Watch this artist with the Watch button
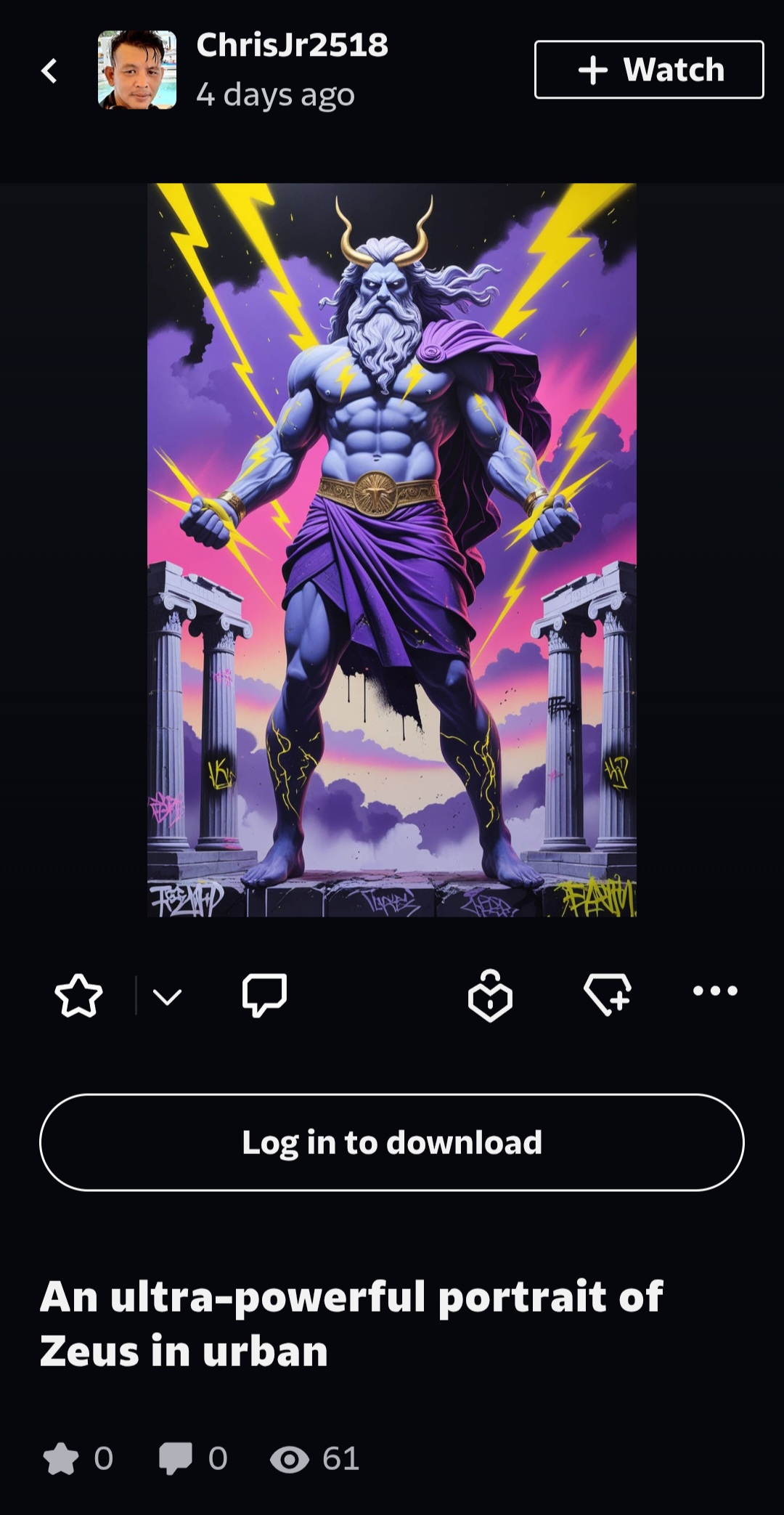784x1515 pixels. click(x=649, y=70)
